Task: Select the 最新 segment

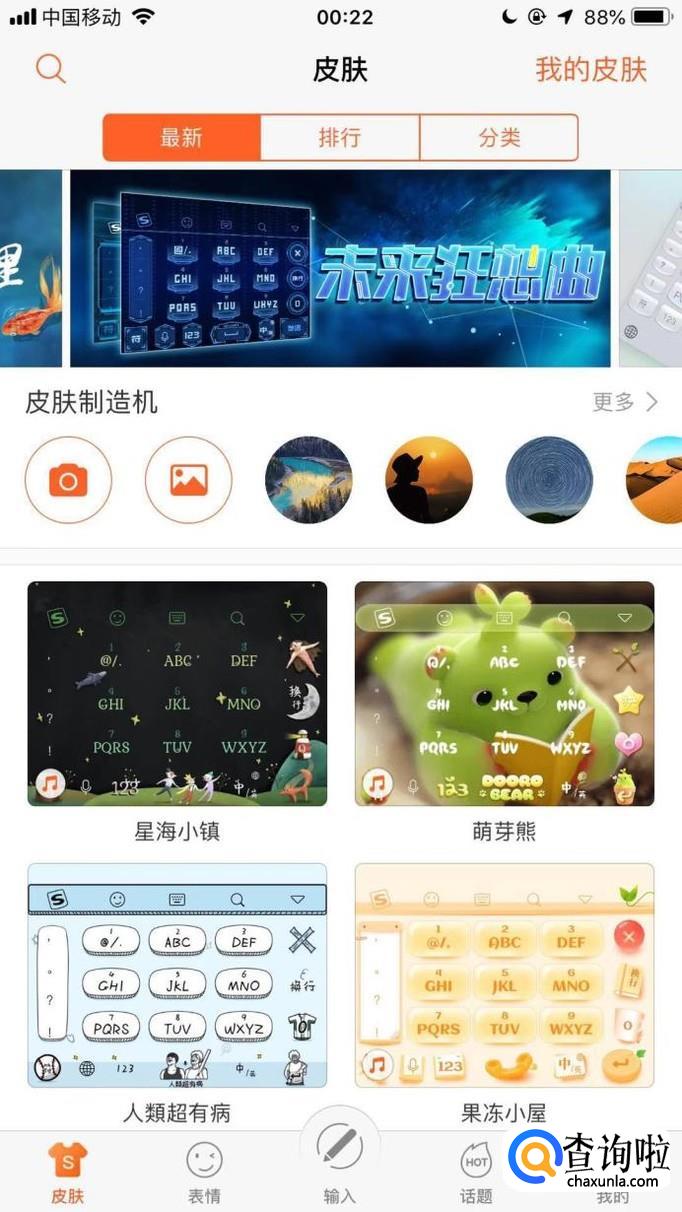Action: pos(182,138)
